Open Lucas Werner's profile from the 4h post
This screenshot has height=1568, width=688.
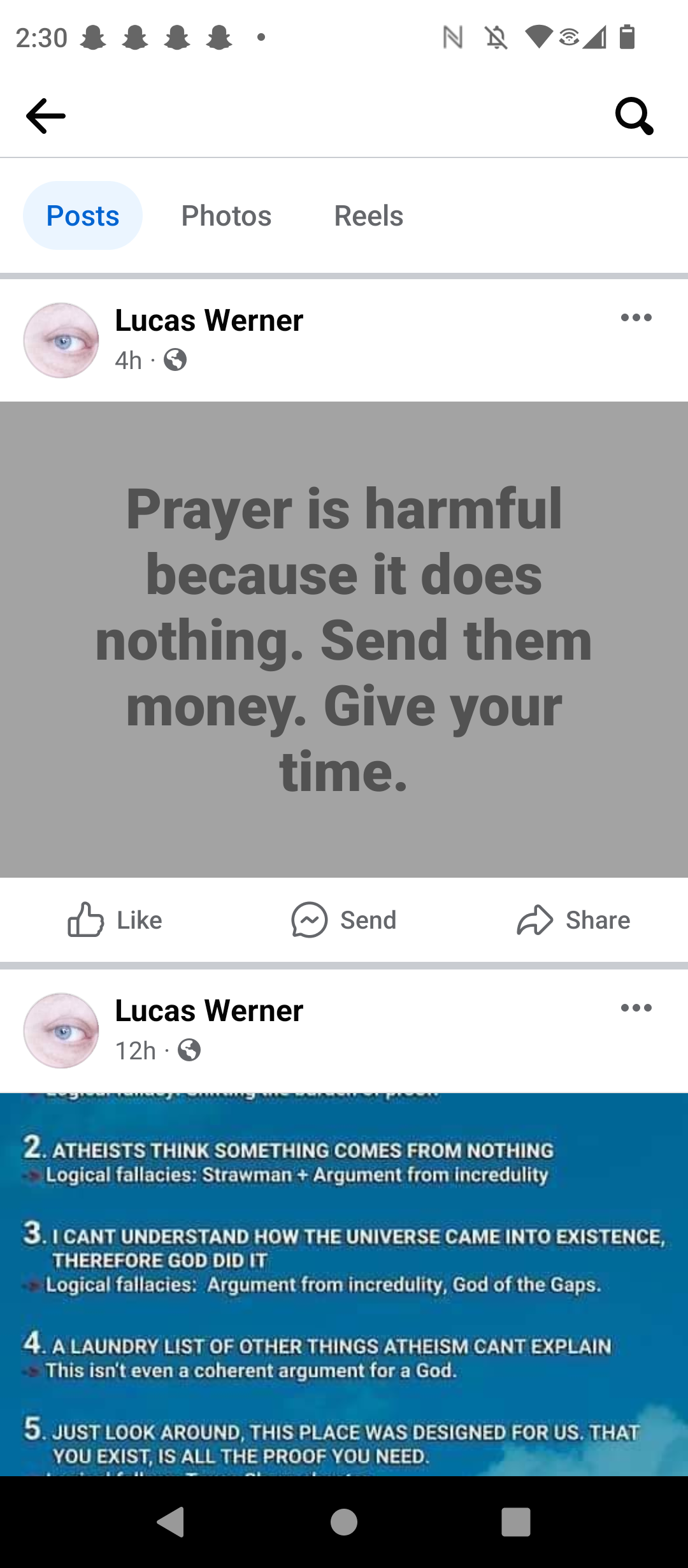tap(209, 320)
